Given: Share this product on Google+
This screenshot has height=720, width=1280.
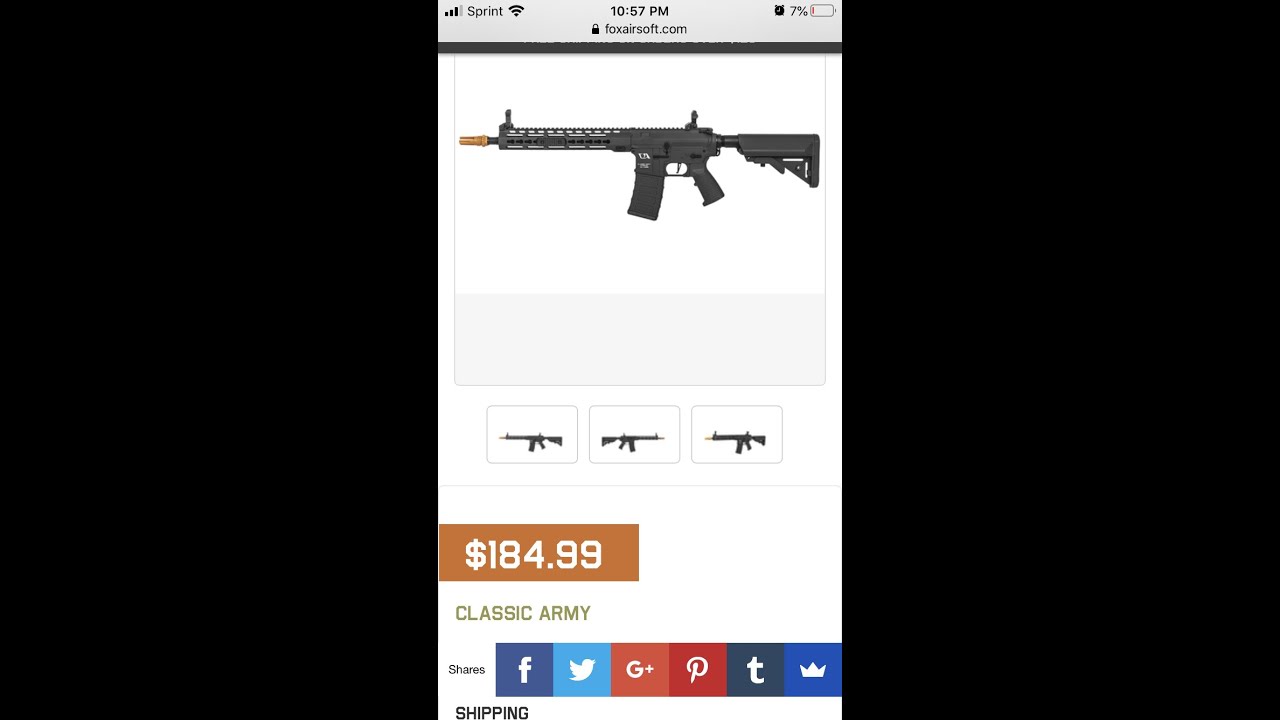Looking at the screenshot, I should (640, 670).
